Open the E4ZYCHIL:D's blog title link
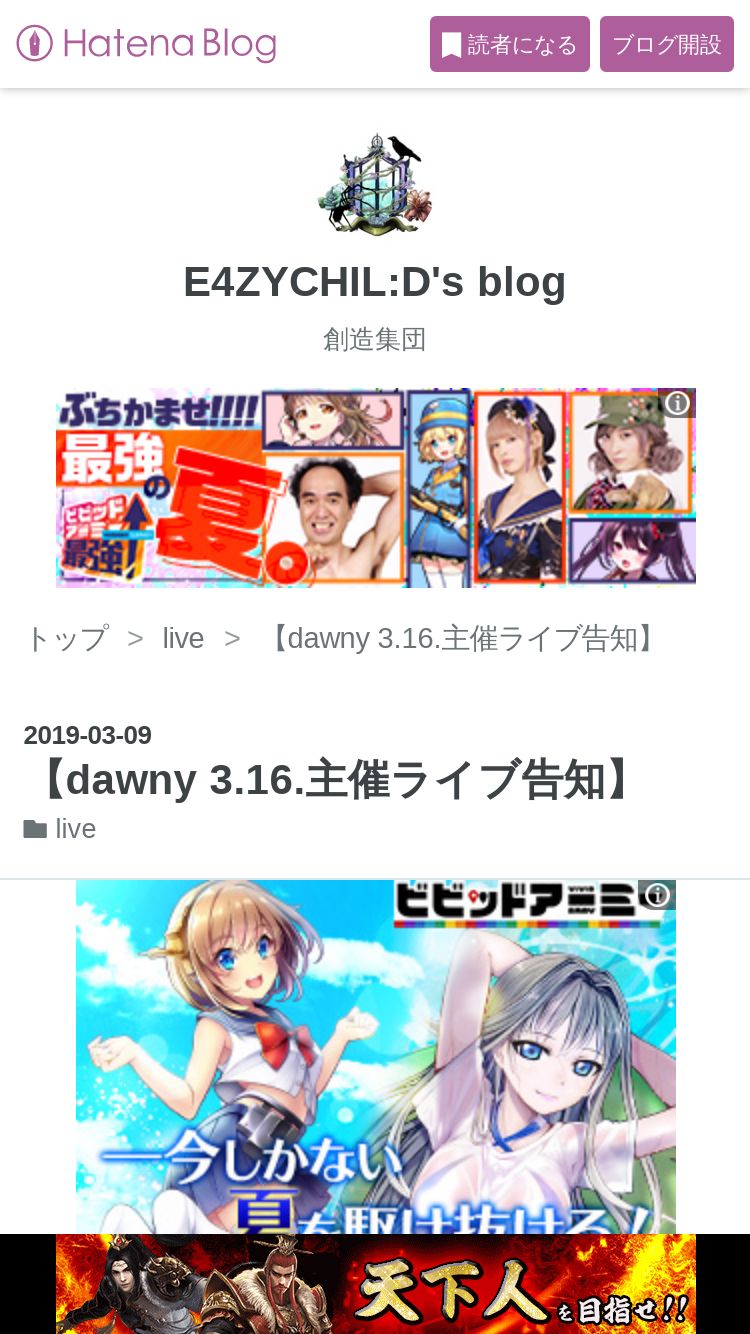Screen dimensions: 750x1334 pyautogui.click(x=374, y=282)
